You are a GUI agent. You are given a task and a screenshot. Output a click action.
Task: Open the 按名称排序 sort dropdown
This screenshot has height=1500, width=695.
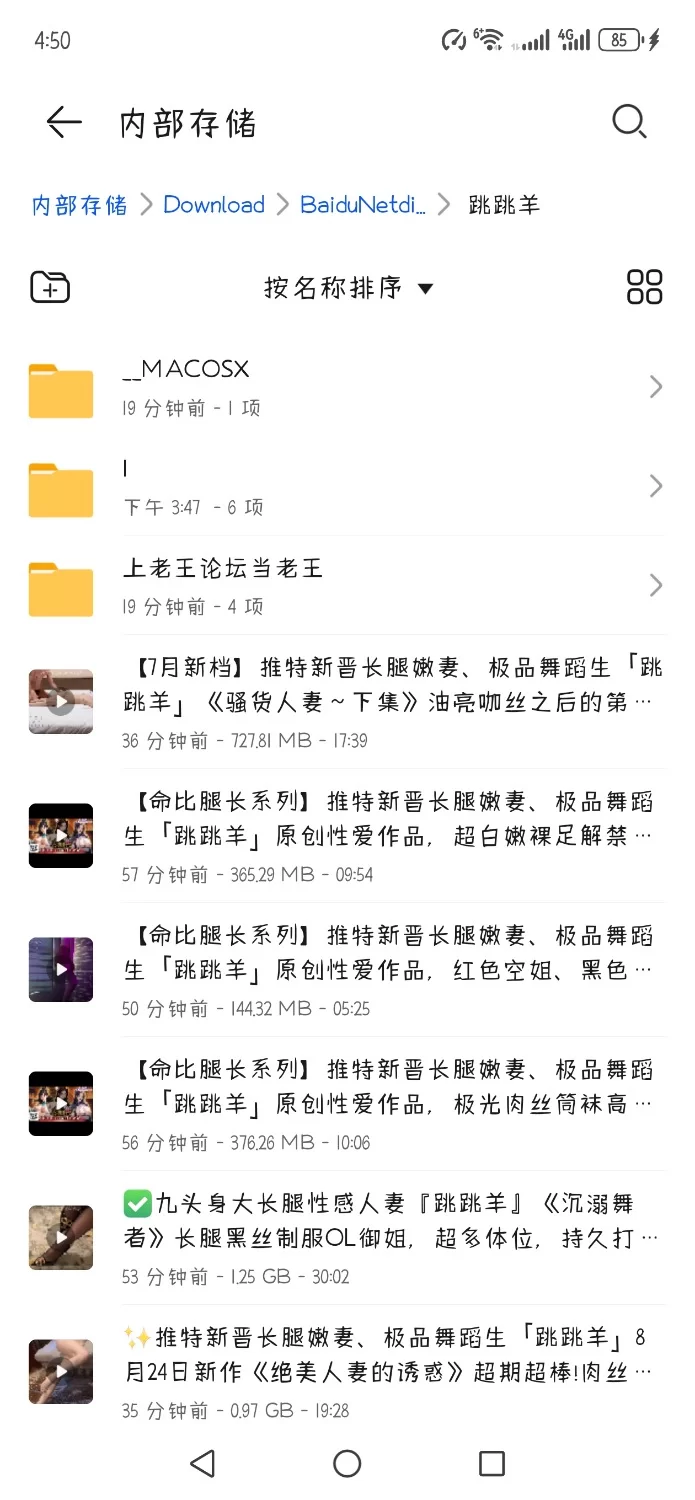pyautogui.click(x=348, y=288)
